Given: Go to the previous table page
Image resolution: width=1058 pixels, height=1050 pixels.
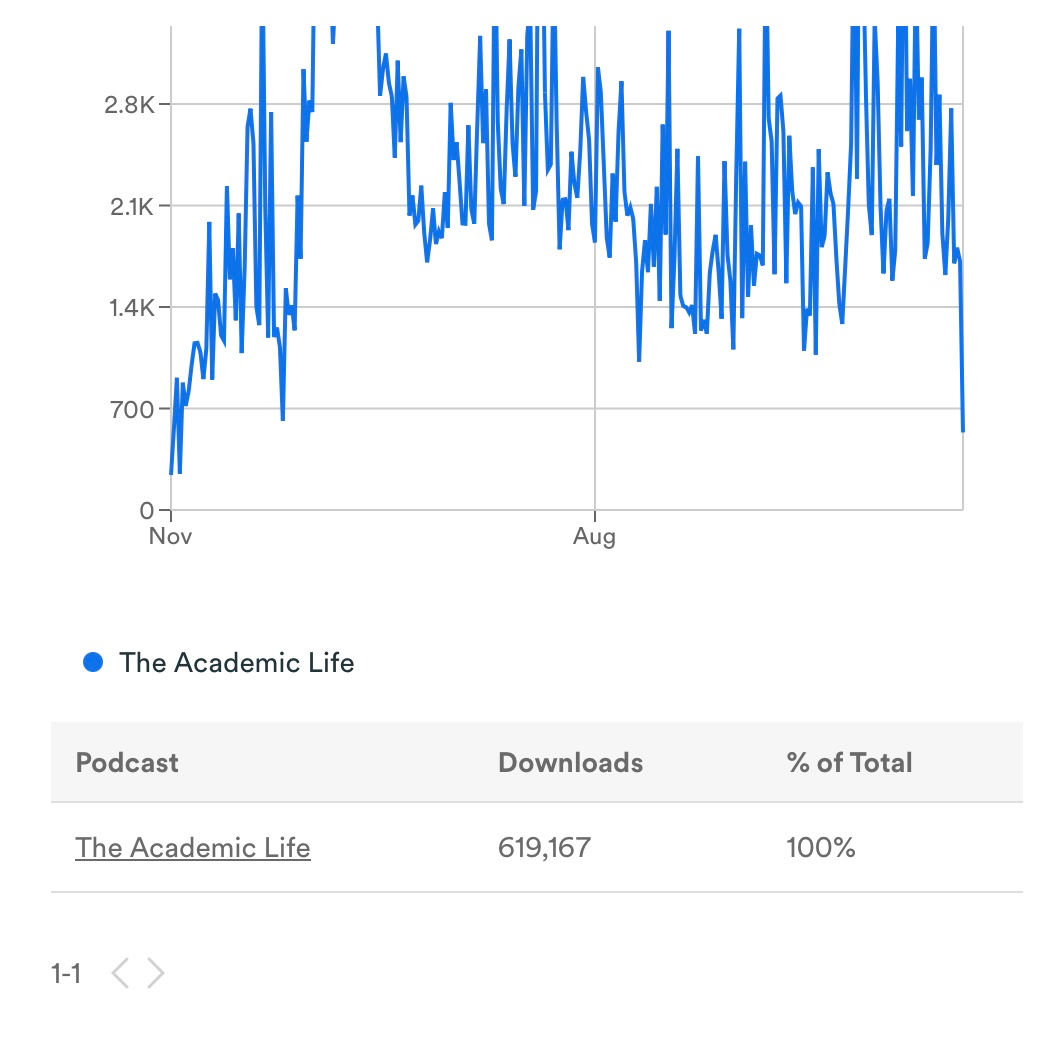Looking at the screenshot, I should pyautogui.click(x=120, y=972).
